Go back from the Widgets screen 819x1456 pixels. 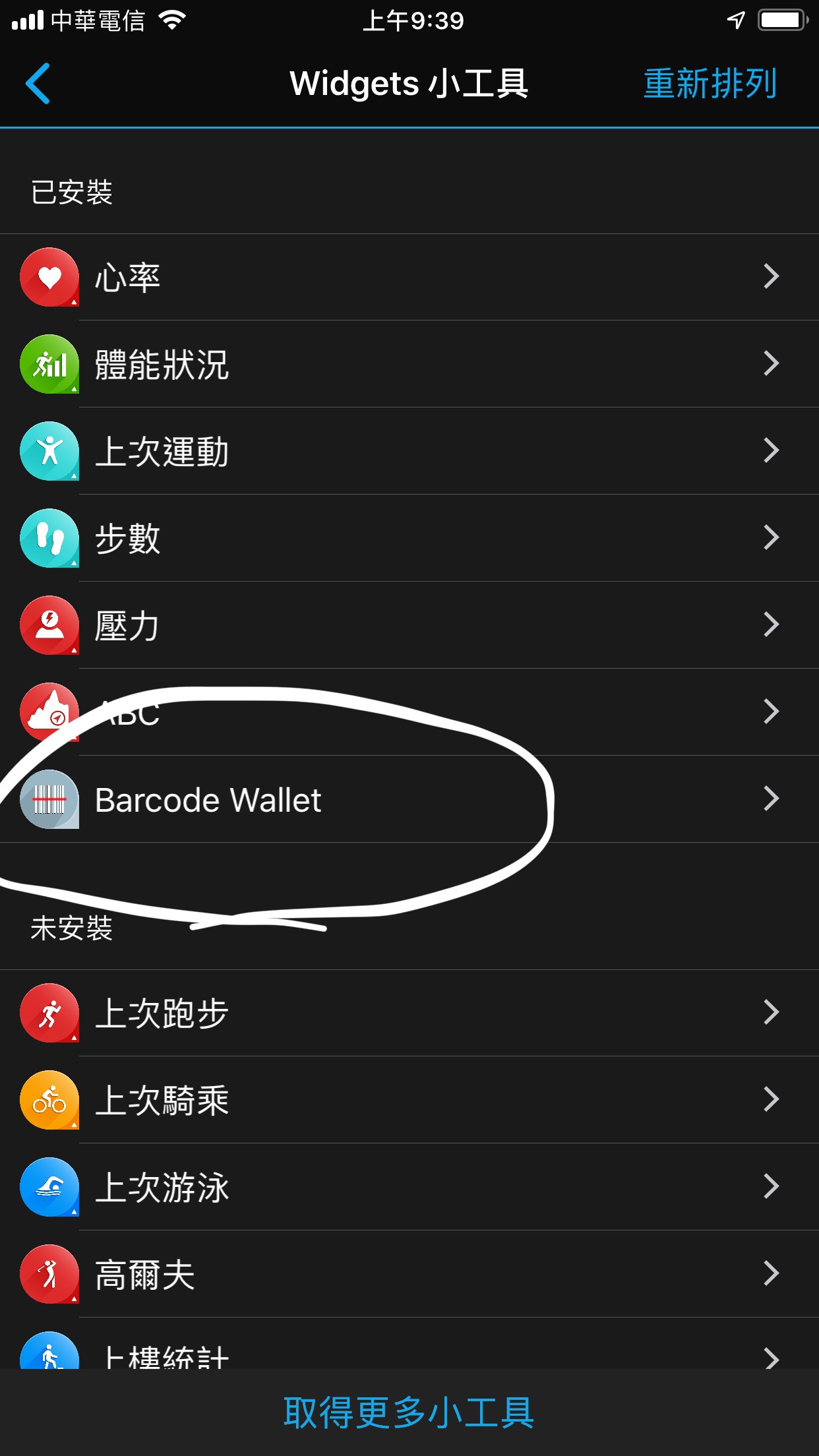tap(38, 84)
